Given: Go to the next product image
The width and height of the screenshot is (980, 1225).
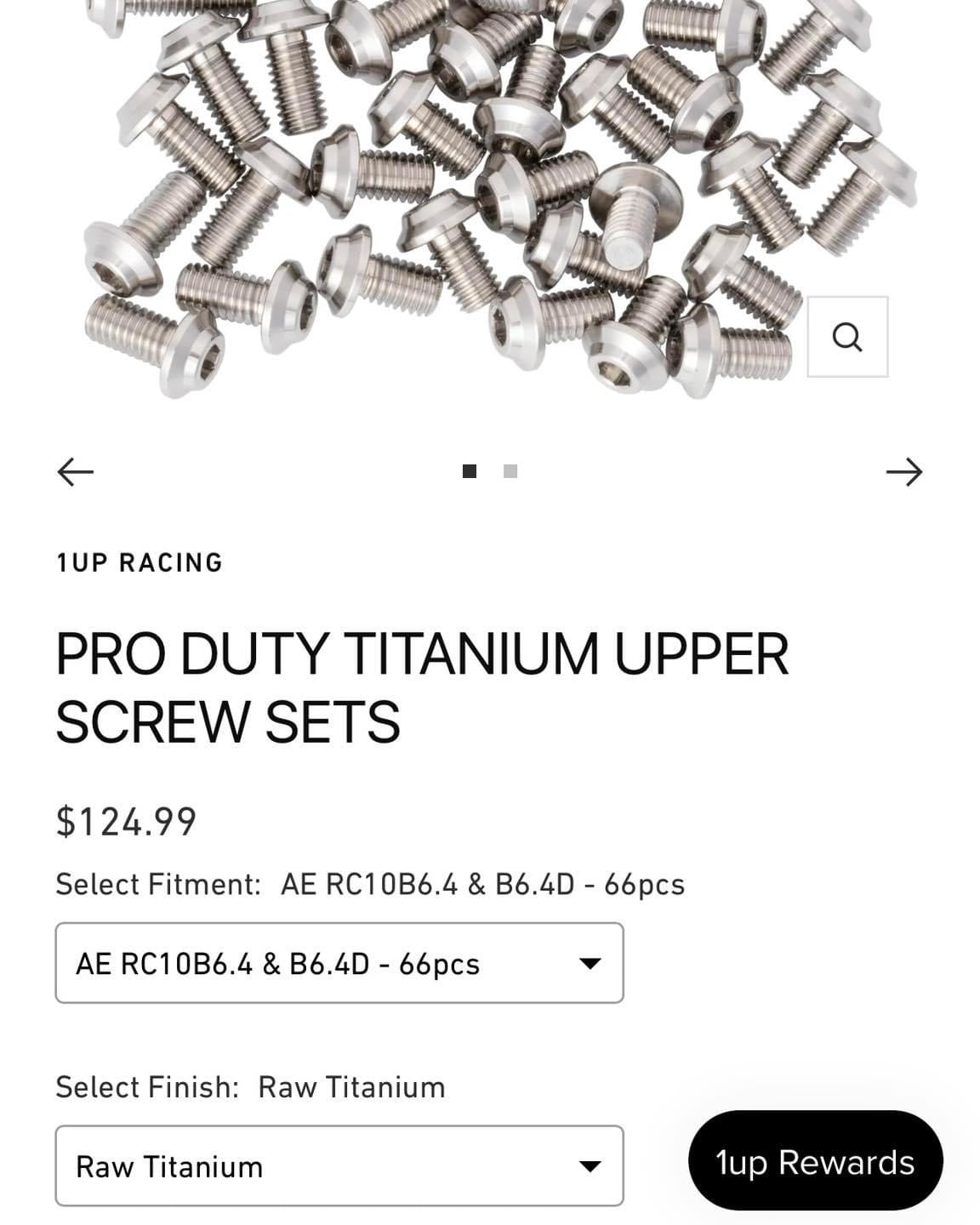Looking at the screenshot, I should (x=903, y=471).
